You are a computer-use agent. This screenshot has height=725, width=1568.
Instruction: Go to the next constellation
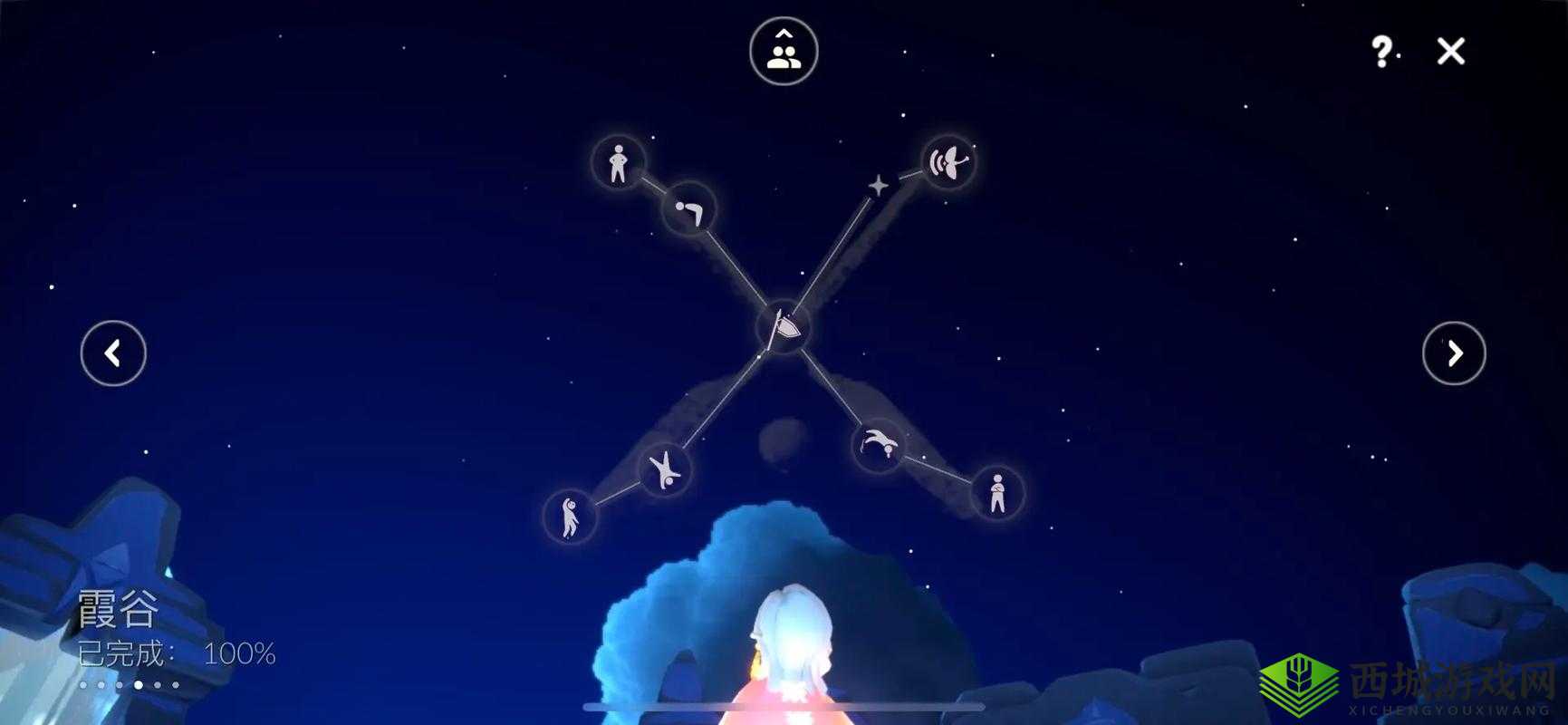click(x=1454, y=353)
